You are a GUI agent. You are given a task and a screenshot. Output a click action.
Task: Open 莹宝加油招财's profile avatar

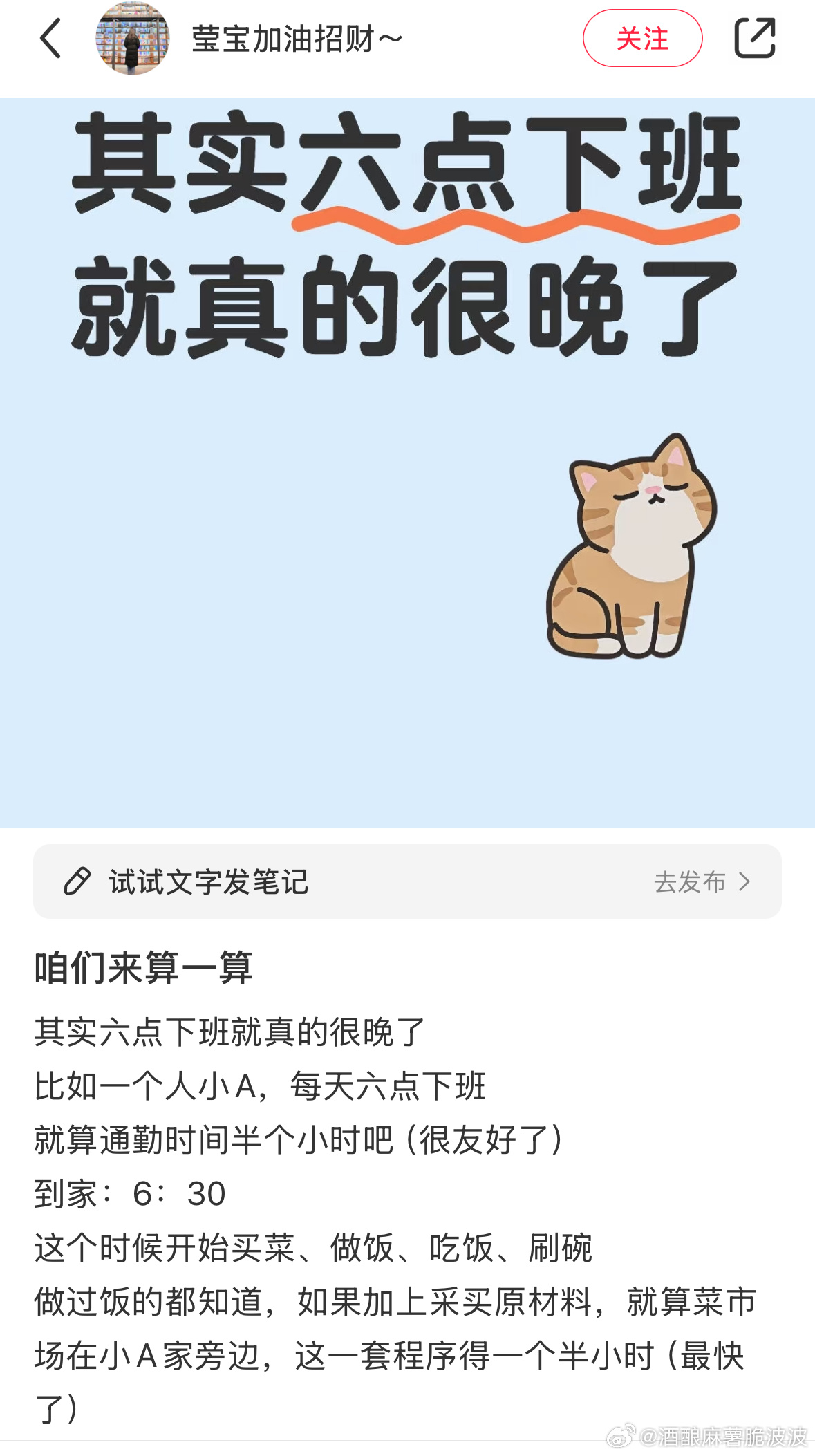pyautogui.click(x=132, y=39)
